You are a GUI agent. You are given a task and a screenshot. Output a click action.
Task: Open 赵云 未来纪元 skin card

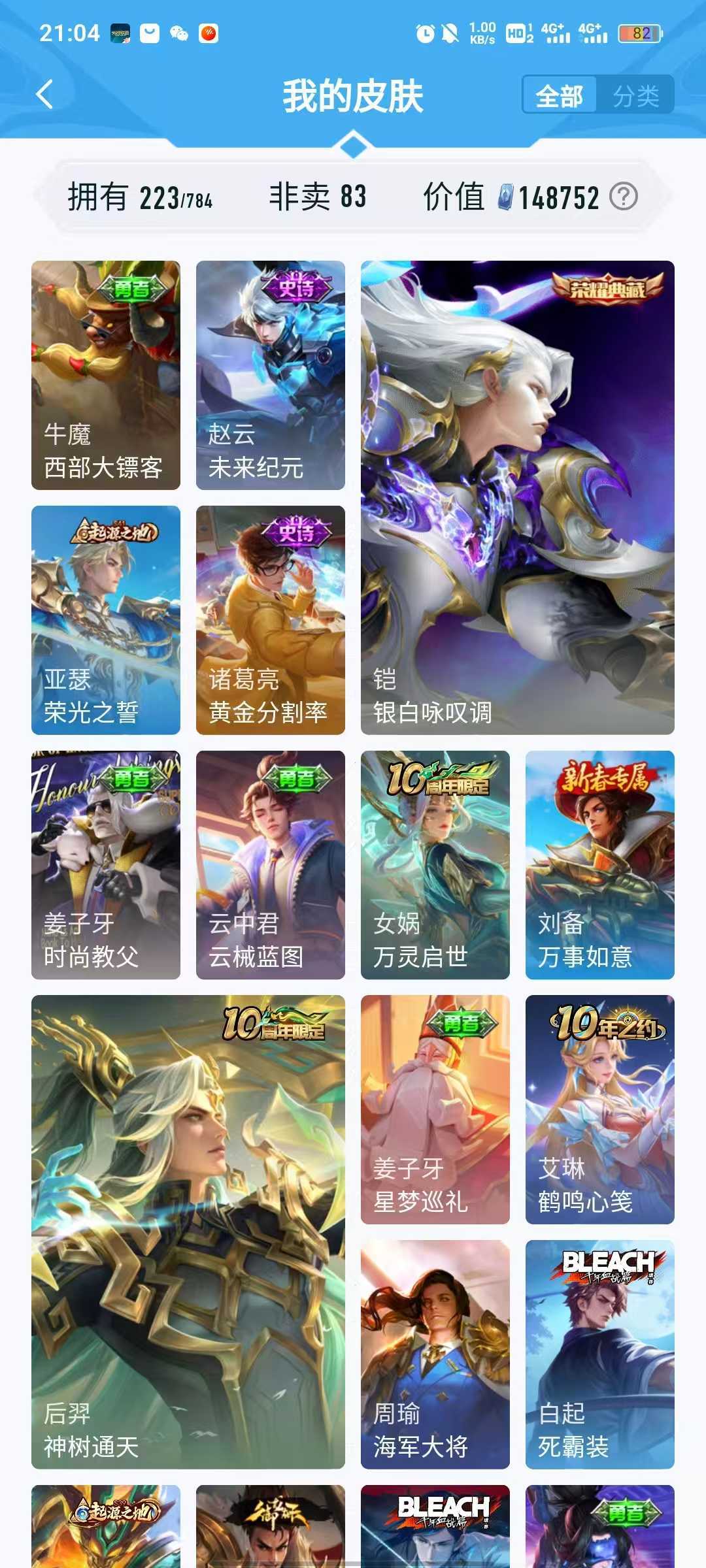click(271, 375)
